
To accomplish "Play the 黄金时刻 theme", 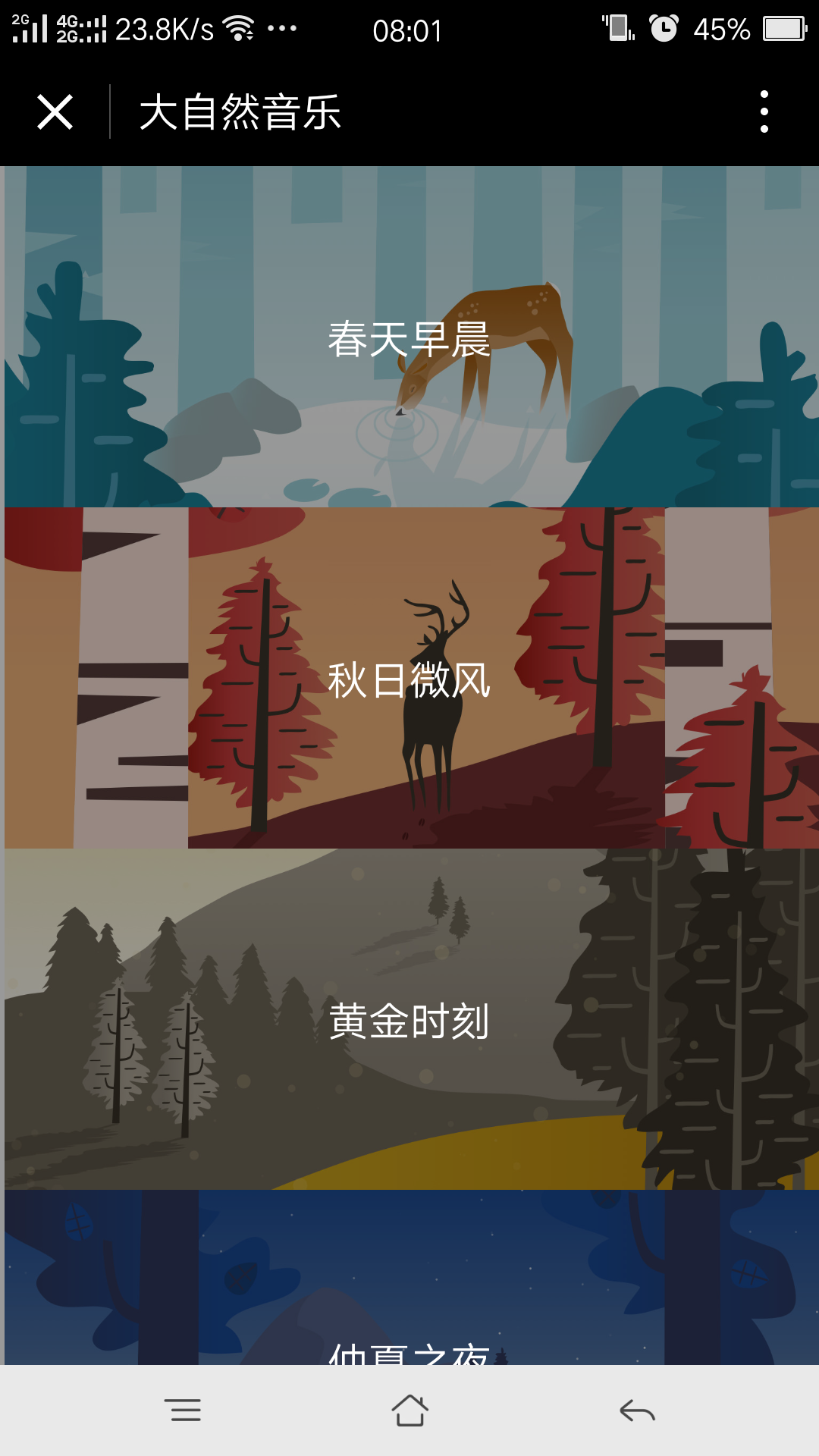I will (409, 1020).
